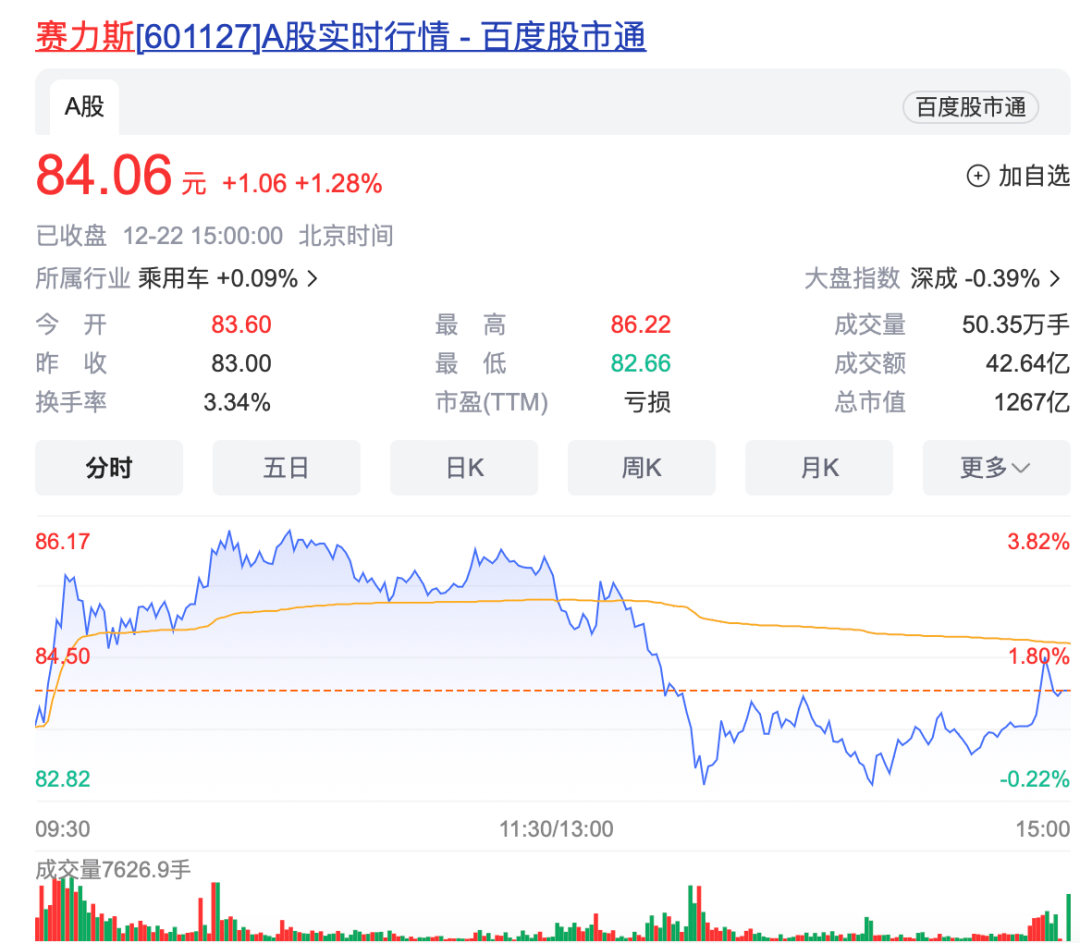1080x943 pixels.
Task: Switch to 分时 chart
Action: pyautogui.click(x=109, y=467)
